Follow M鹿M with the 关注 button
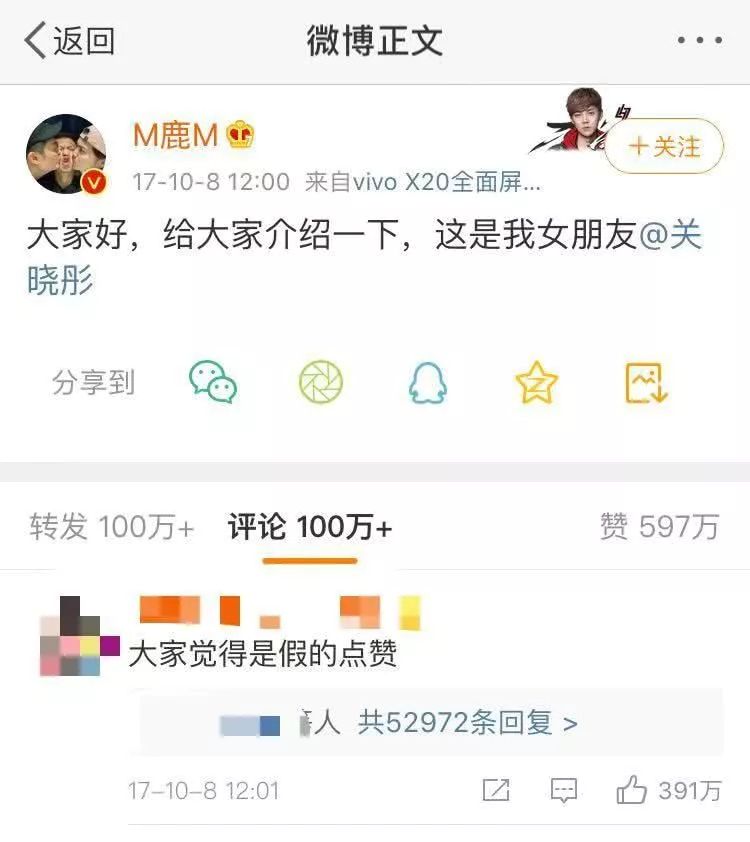The width and height of the screenshot is (750, 842). tap(664, 146)
